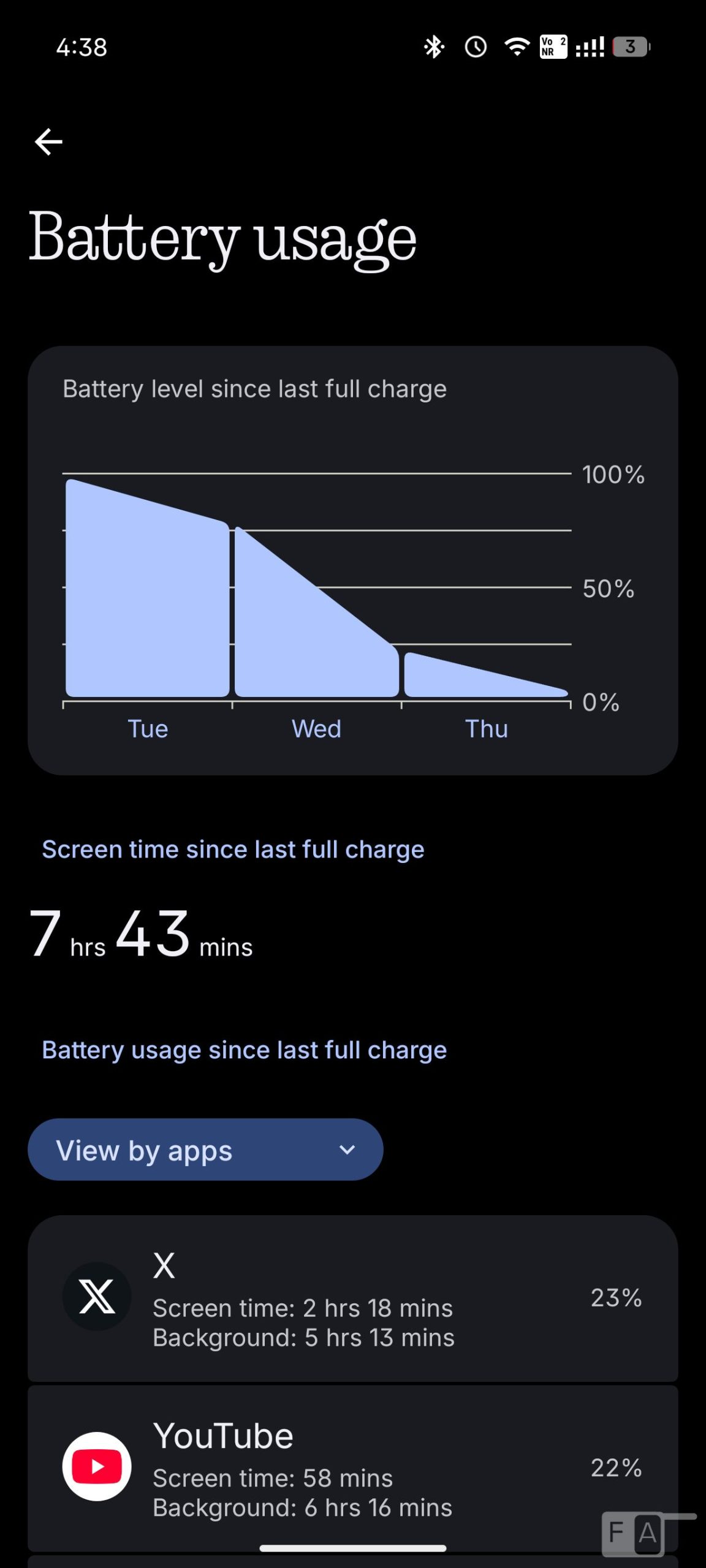Go back from Battery usage
The image size is (706, 1568).
[49, 142]
